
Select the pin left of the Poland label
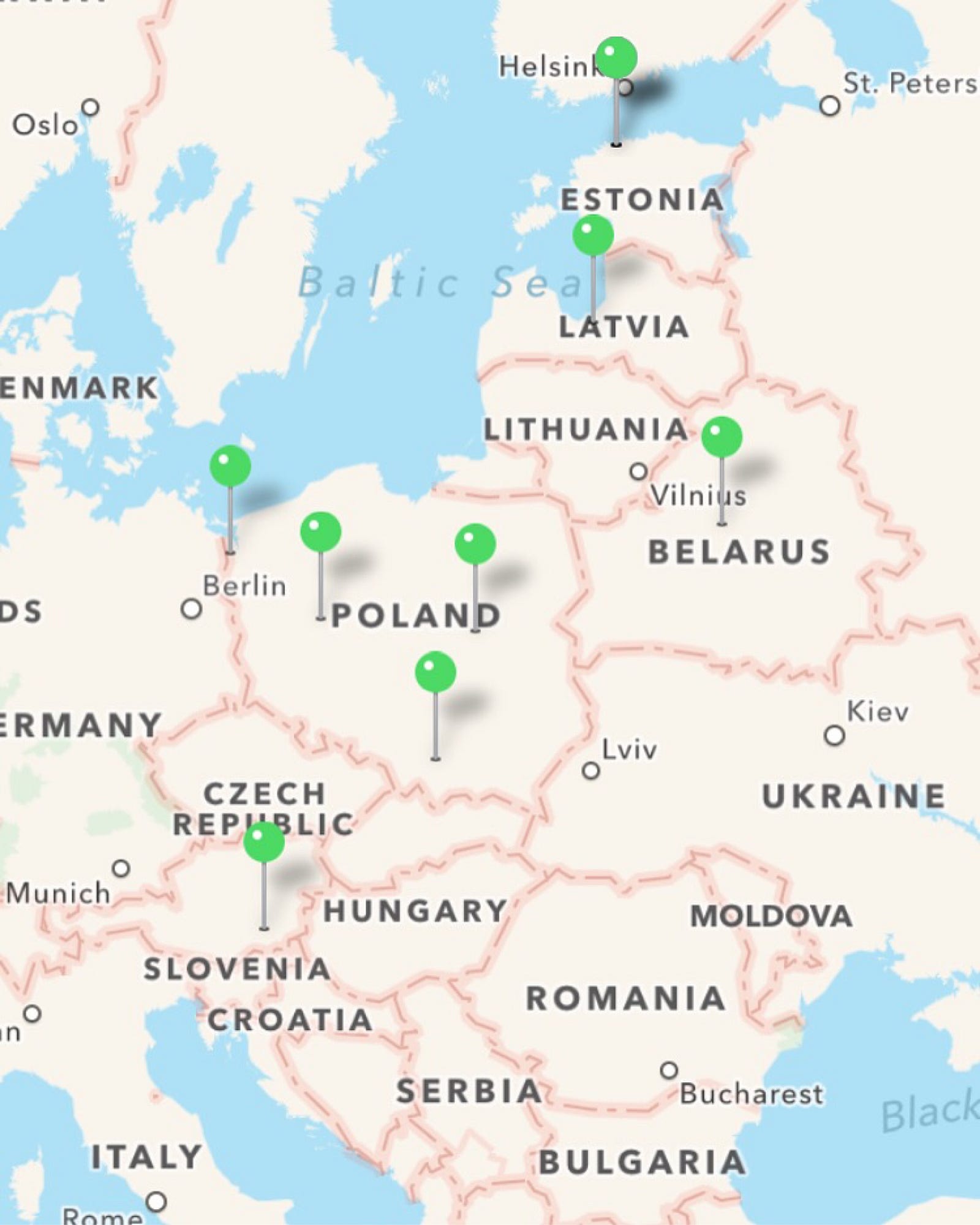[x=321, y=532]
